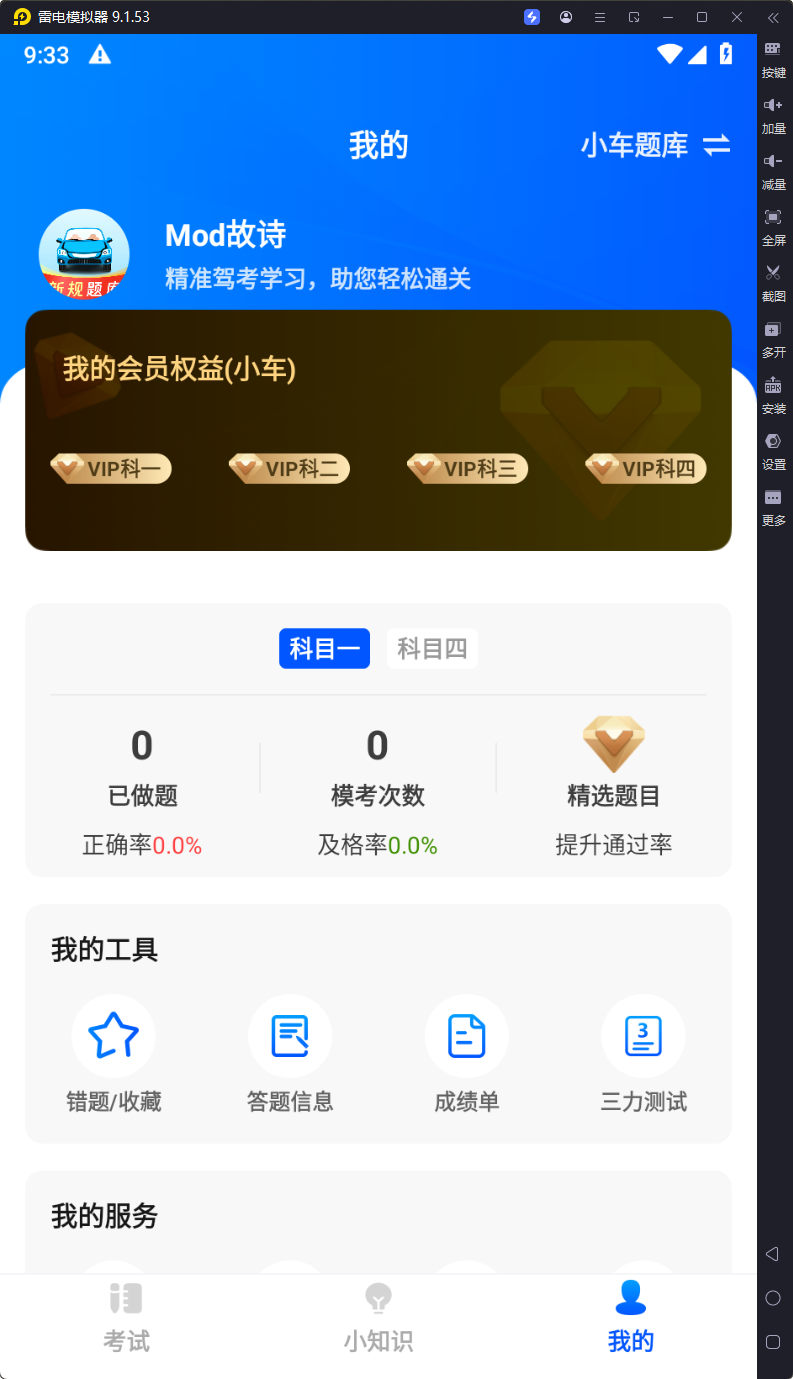
Task: Click the VIP科一 membership badge
Action: coord(110,468)
